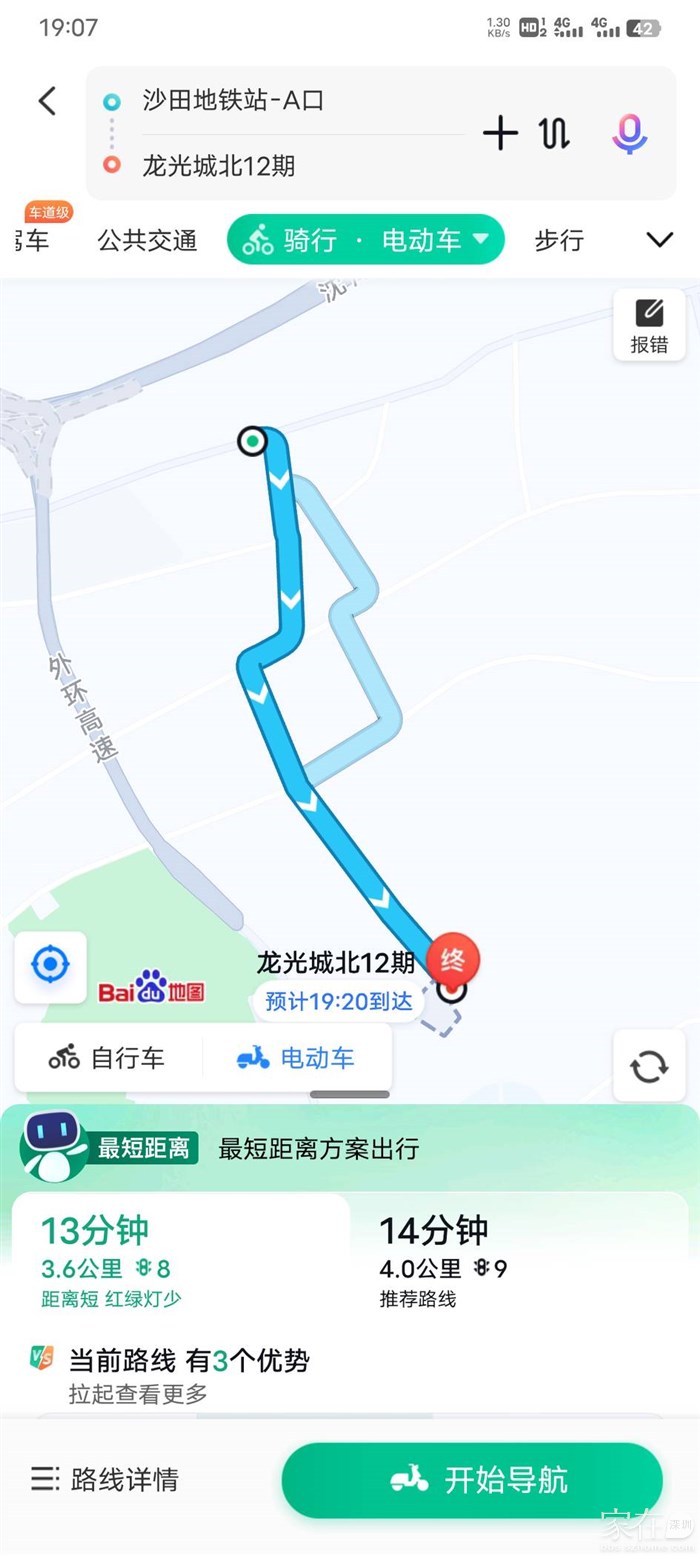Select 电动车 riding option
This screenshot has width=700, height=1555.
point(296,1058)
